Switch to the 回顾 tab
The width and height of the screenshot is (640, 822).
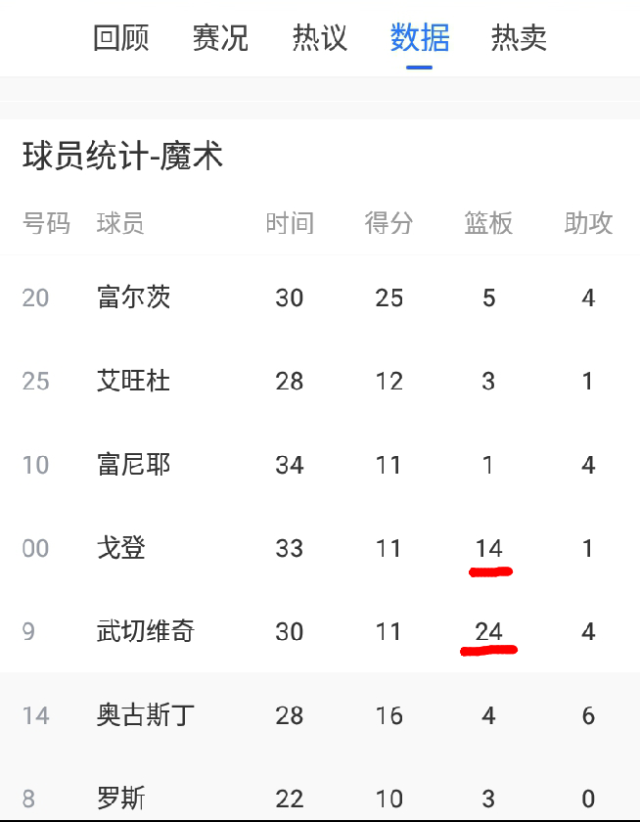click(121, 38)
